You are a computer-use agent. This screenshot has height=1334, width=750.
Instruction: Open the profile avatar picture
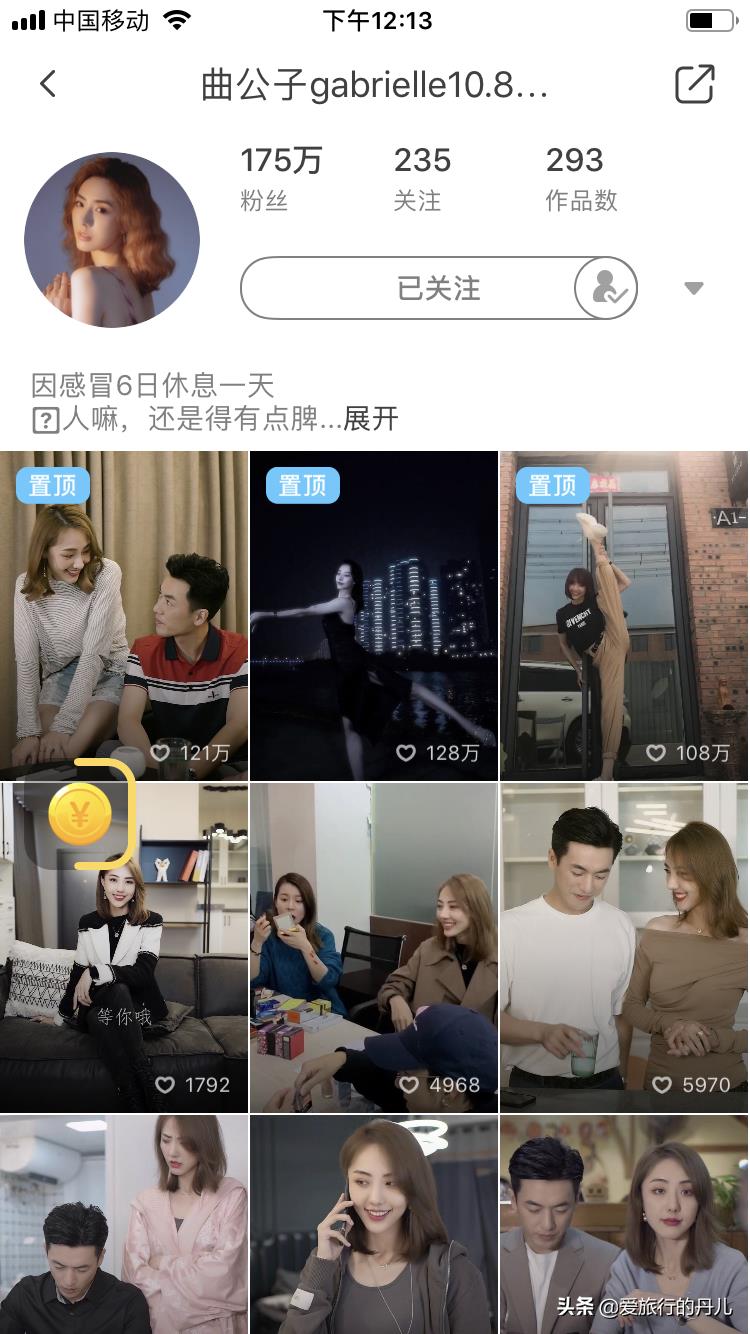coord(112,240)
